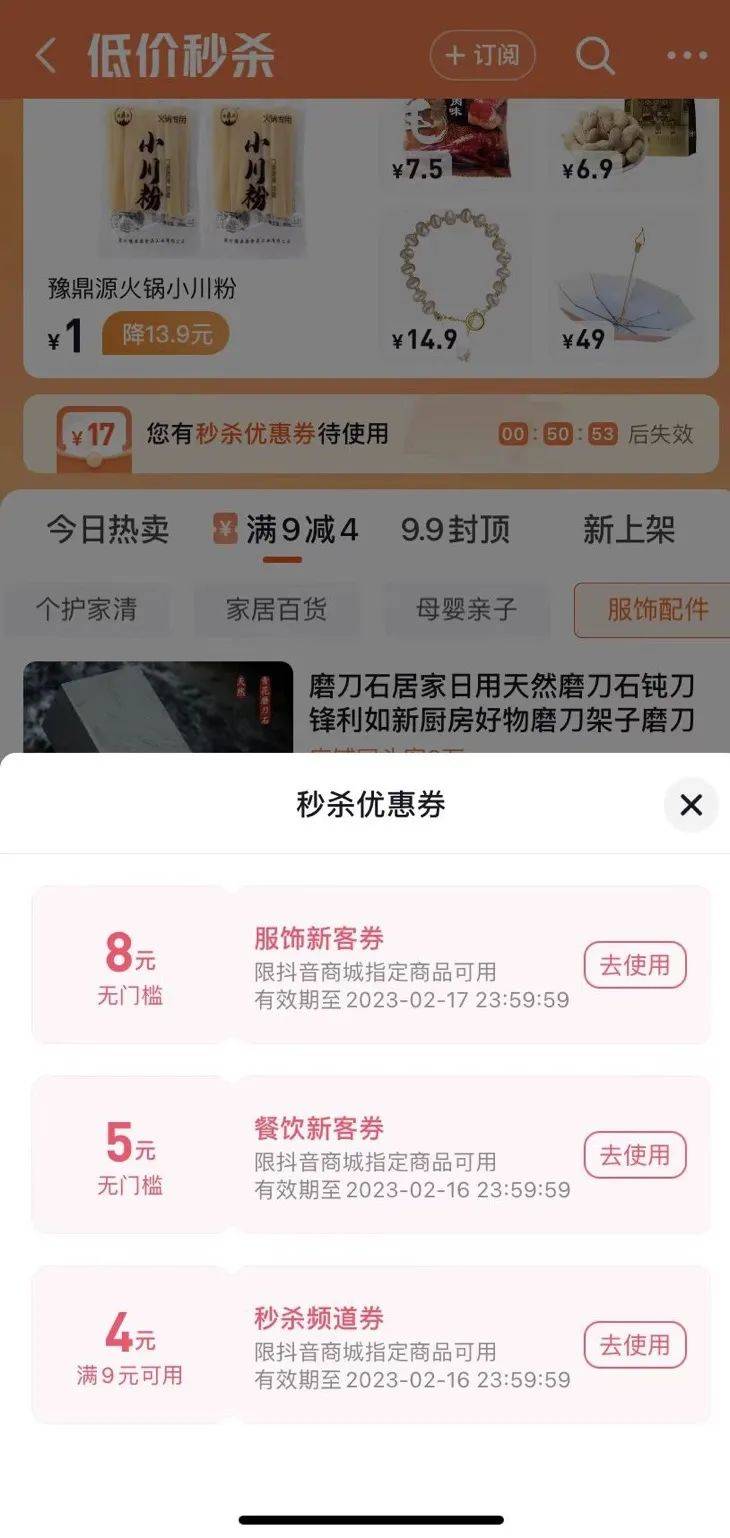
Task: Open the 秒杀优惠券待使用 coupon banner
Action: (x=370, y=434)
